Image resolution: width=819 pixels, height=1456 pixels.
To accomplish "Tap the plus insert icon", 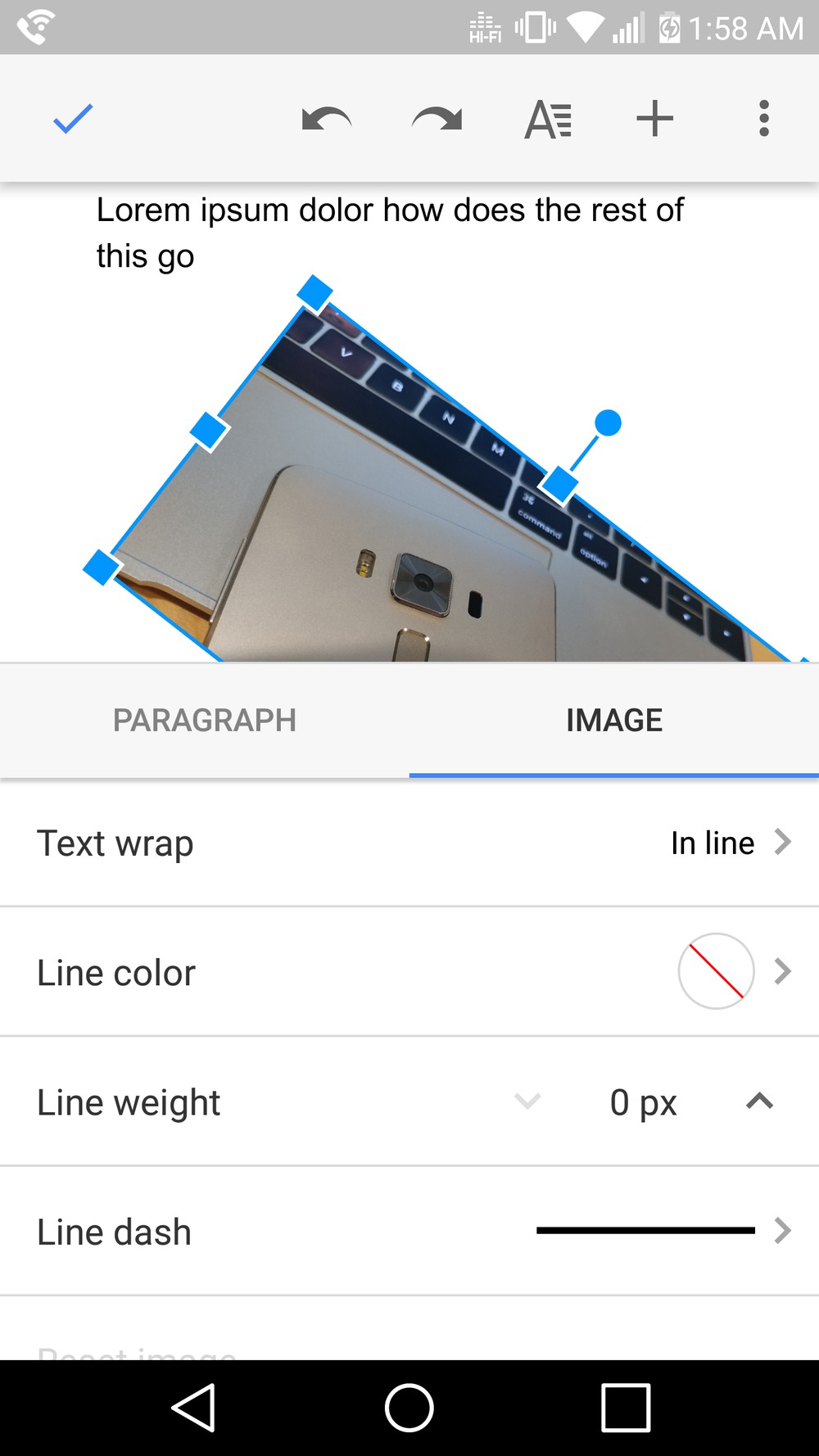I will (x=654, y=120).
